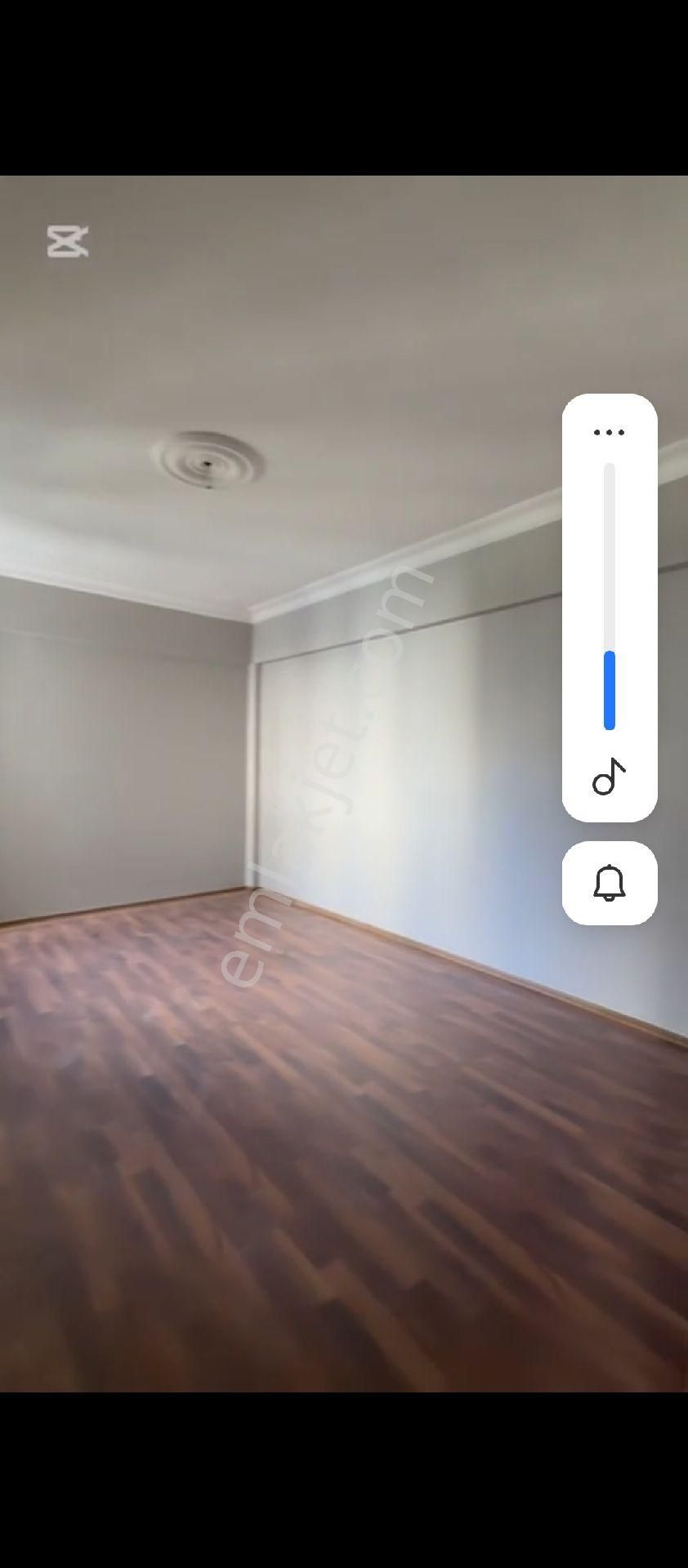Tap the media volume slider track
688x1568 pixels.
tap(609, 596)
